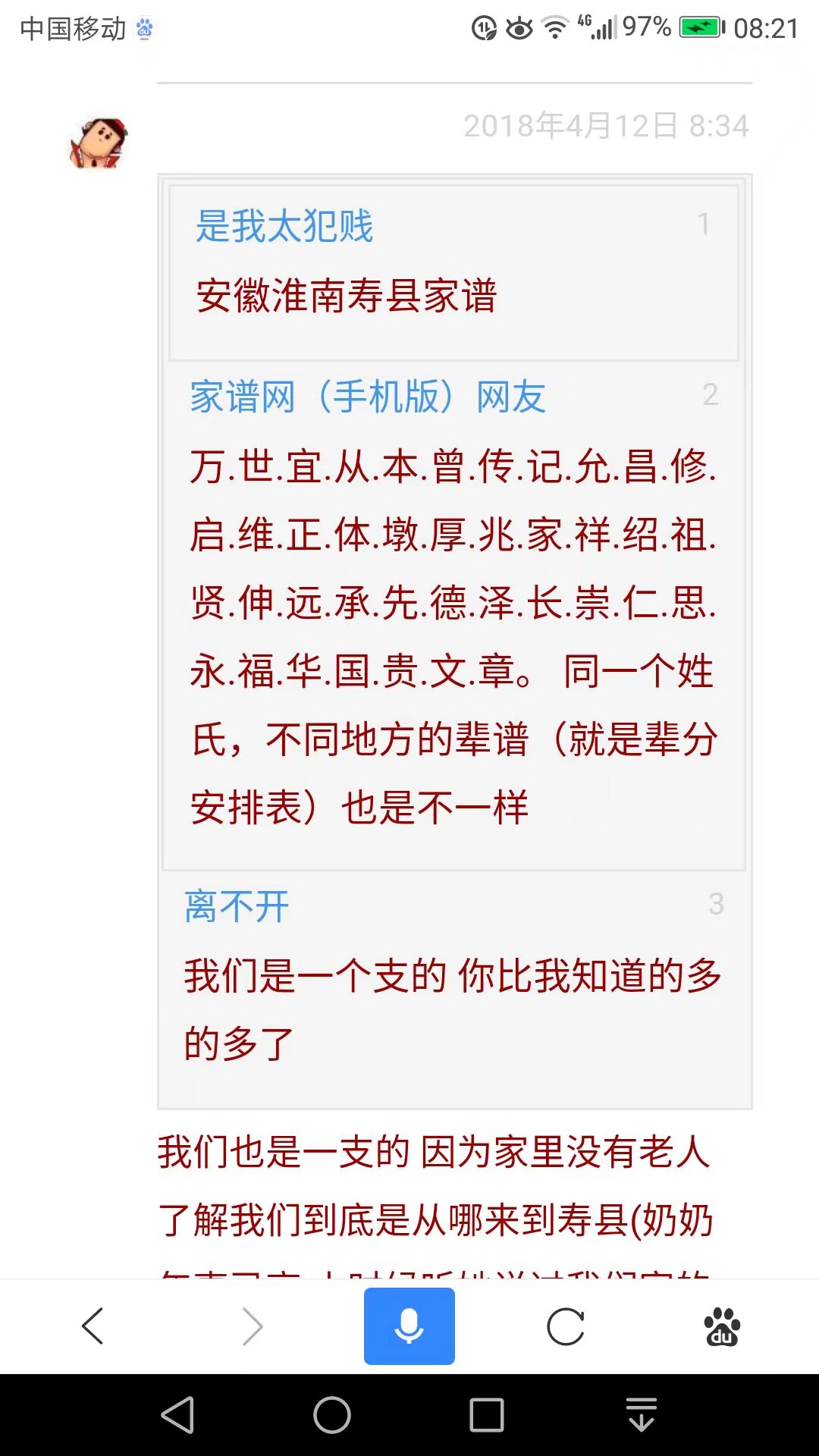Open 家谱网(手机版)网友 username link
Screen dimensions: 819x1456
[x=368, y=397]
